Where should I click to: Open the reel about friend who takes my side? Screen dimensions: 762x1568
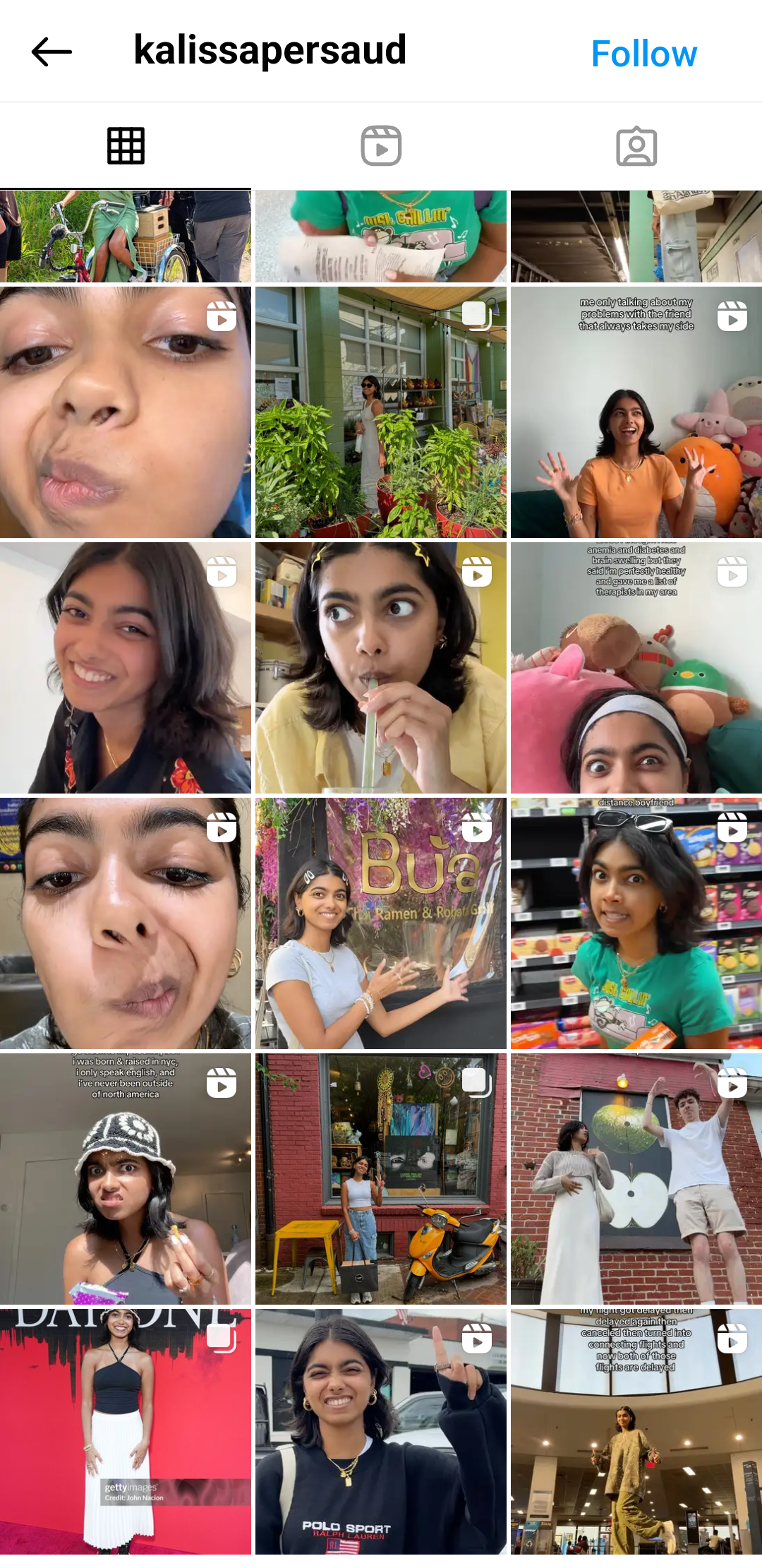coord(636,412)
